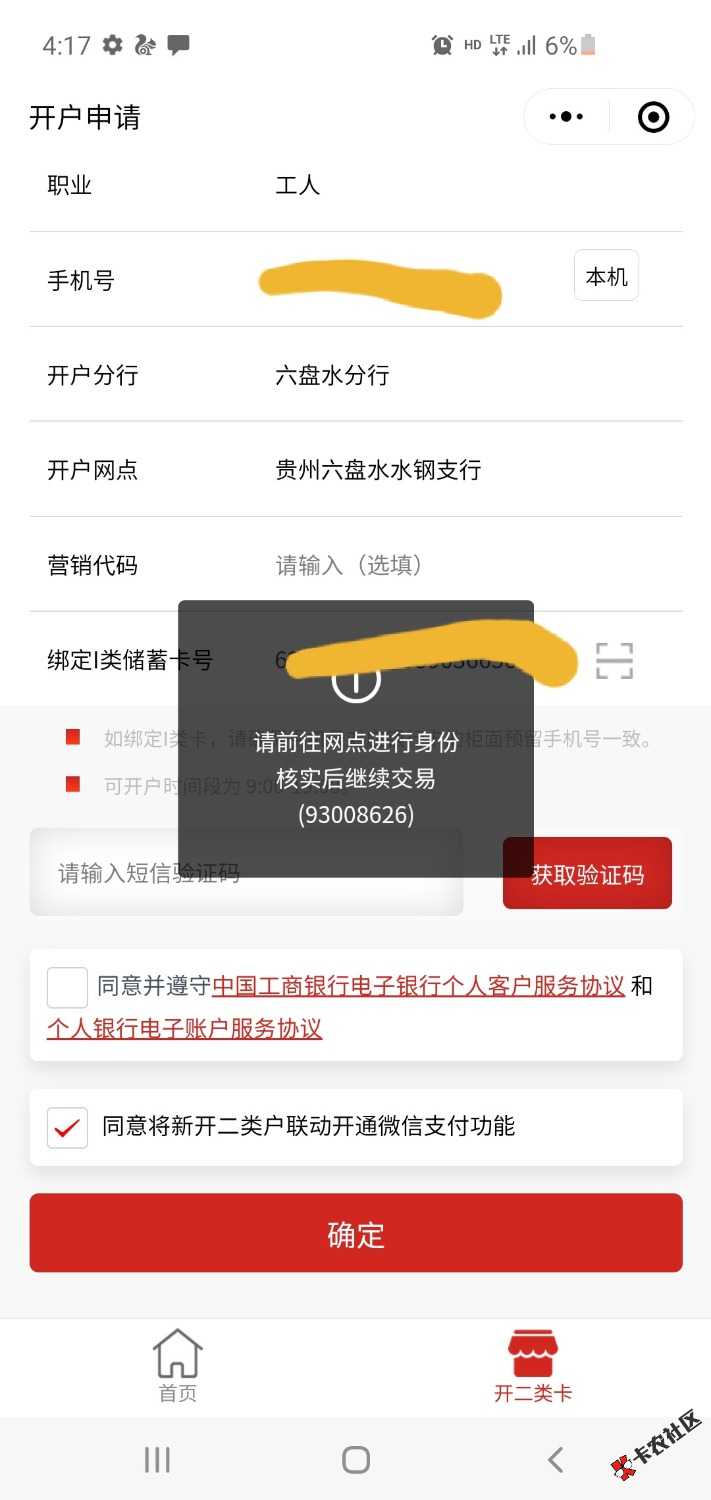The width and height of the screenshot is (711, 1500).
Task: Scan the bank card with the scan icon
Action: [614, 661]
